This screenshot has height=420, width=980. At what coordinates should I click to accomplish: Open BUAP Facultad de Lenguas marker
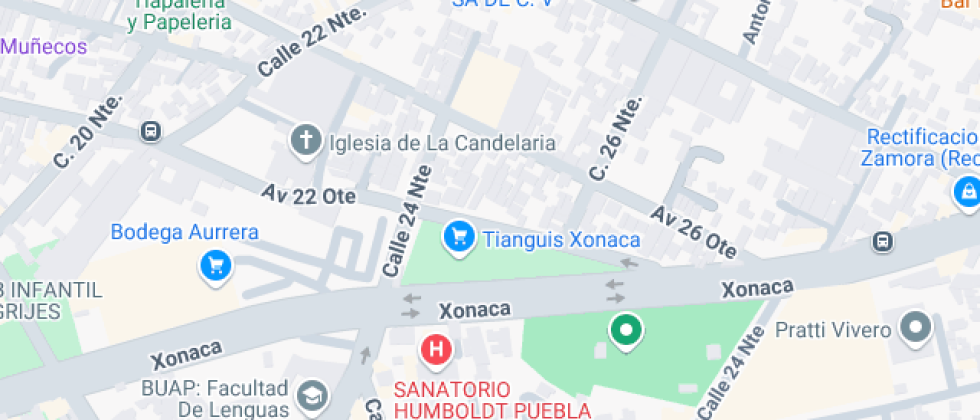point(313,392)
